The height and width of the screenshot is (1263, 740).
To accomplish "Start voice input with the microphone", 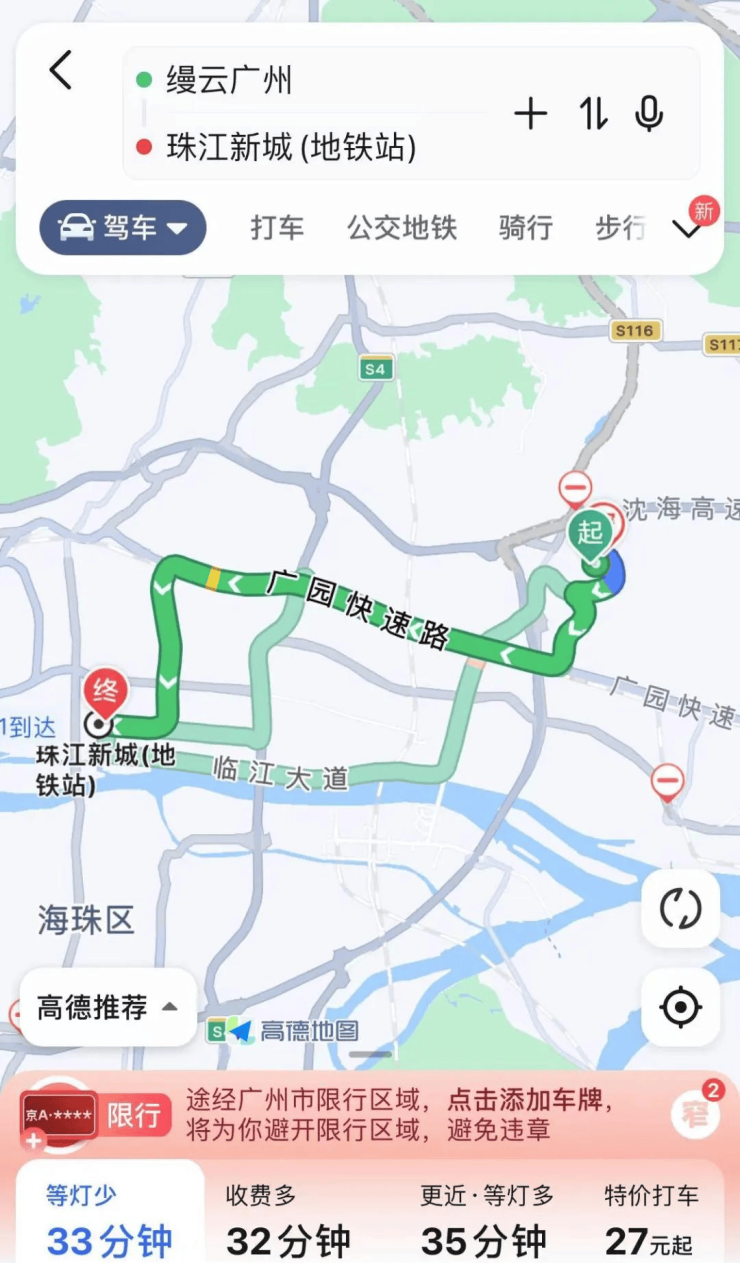I will pyautogui.click(x=649, y=114).
